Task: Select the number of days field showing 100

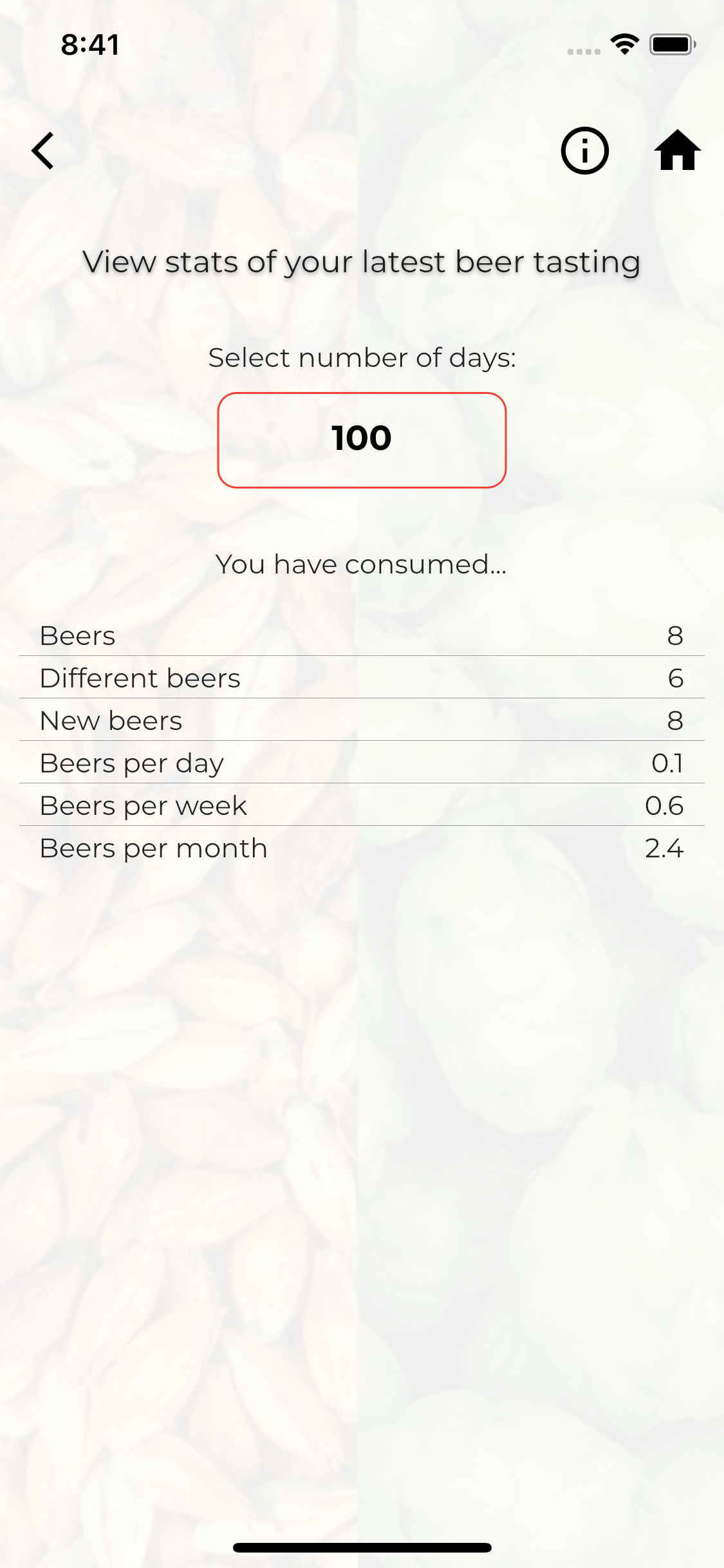Action: point(362,440)
